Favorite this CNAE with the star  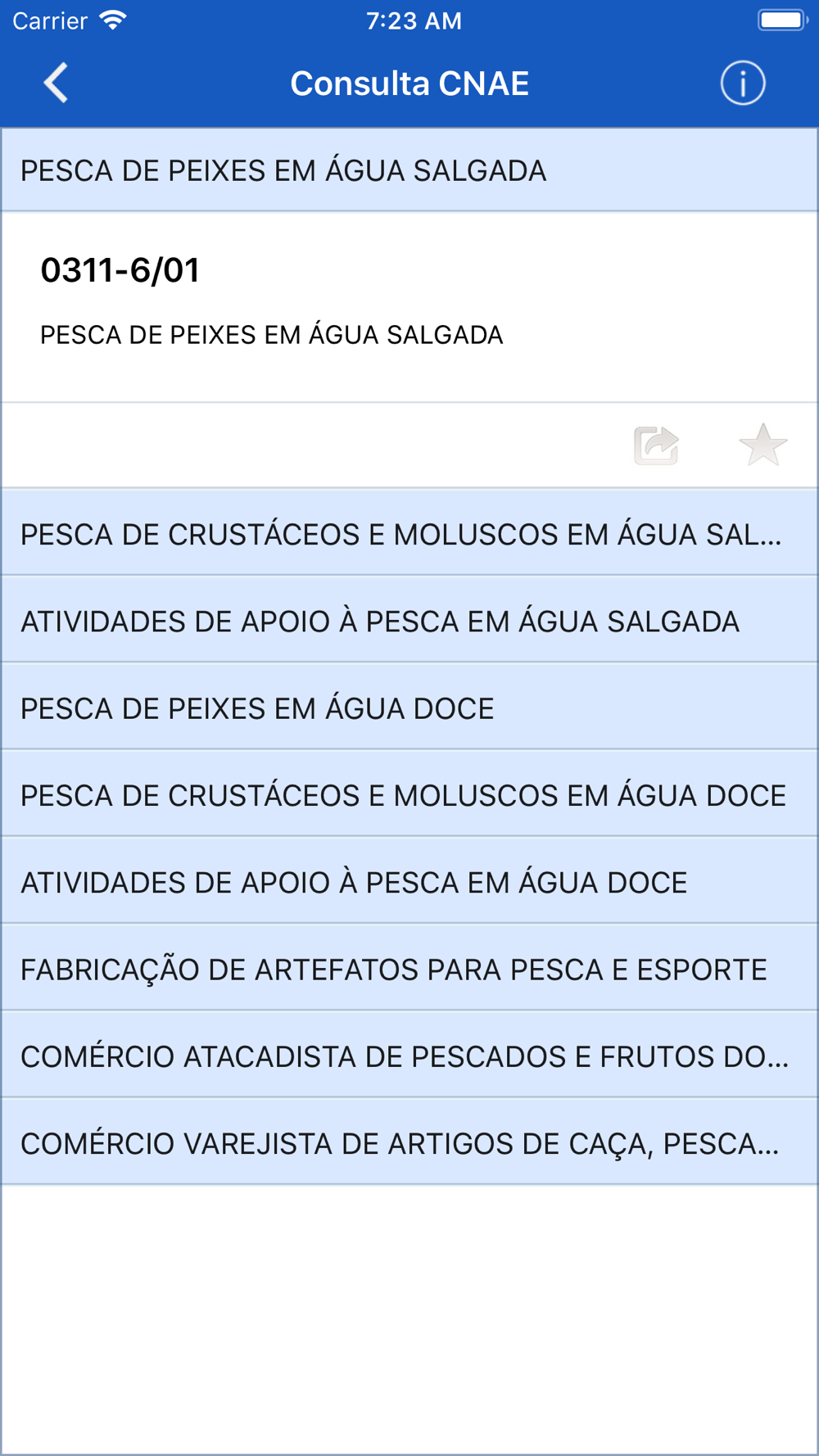coord(762,445)
